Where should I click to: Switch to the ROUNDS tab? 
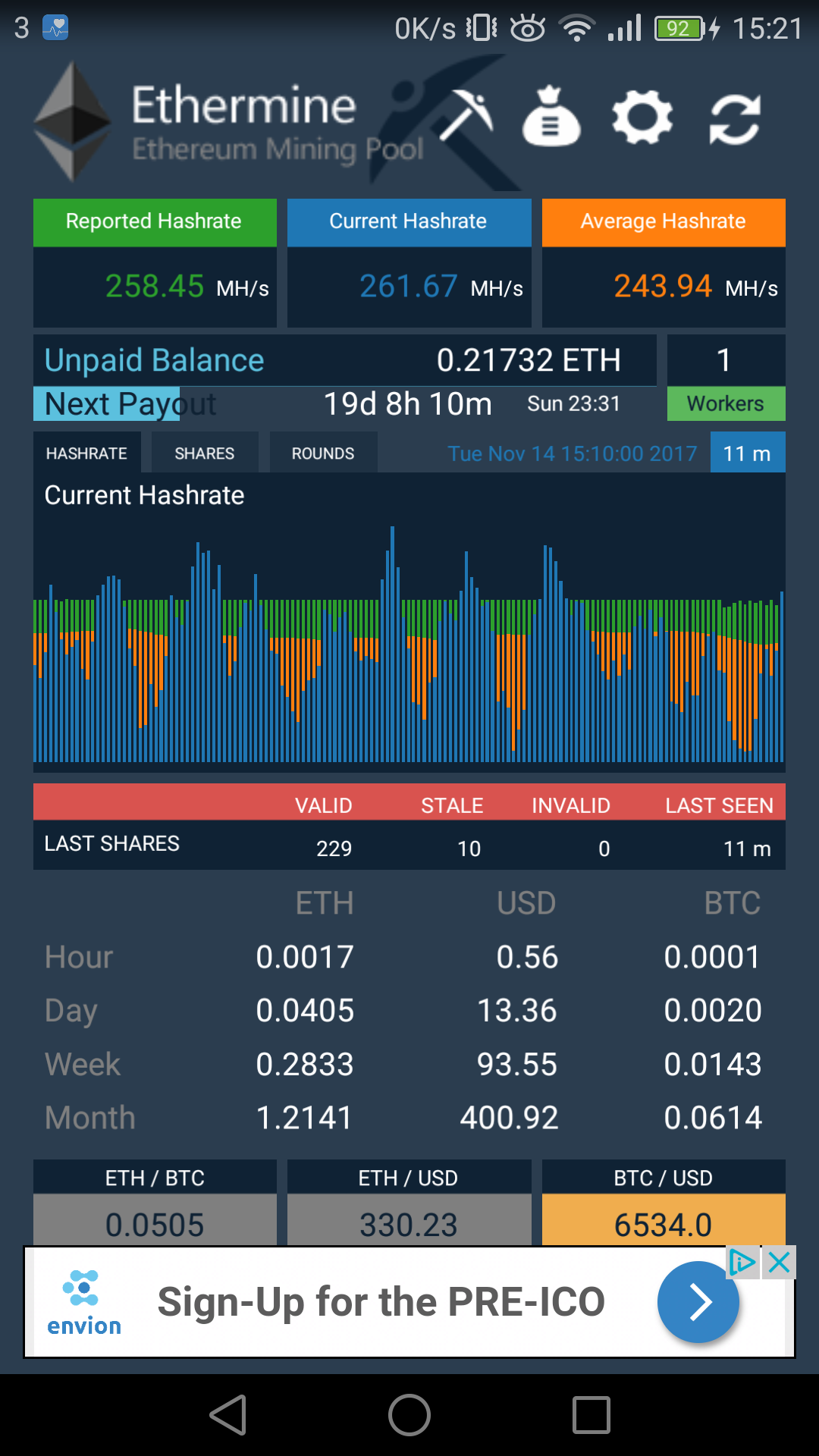point(323,453)
